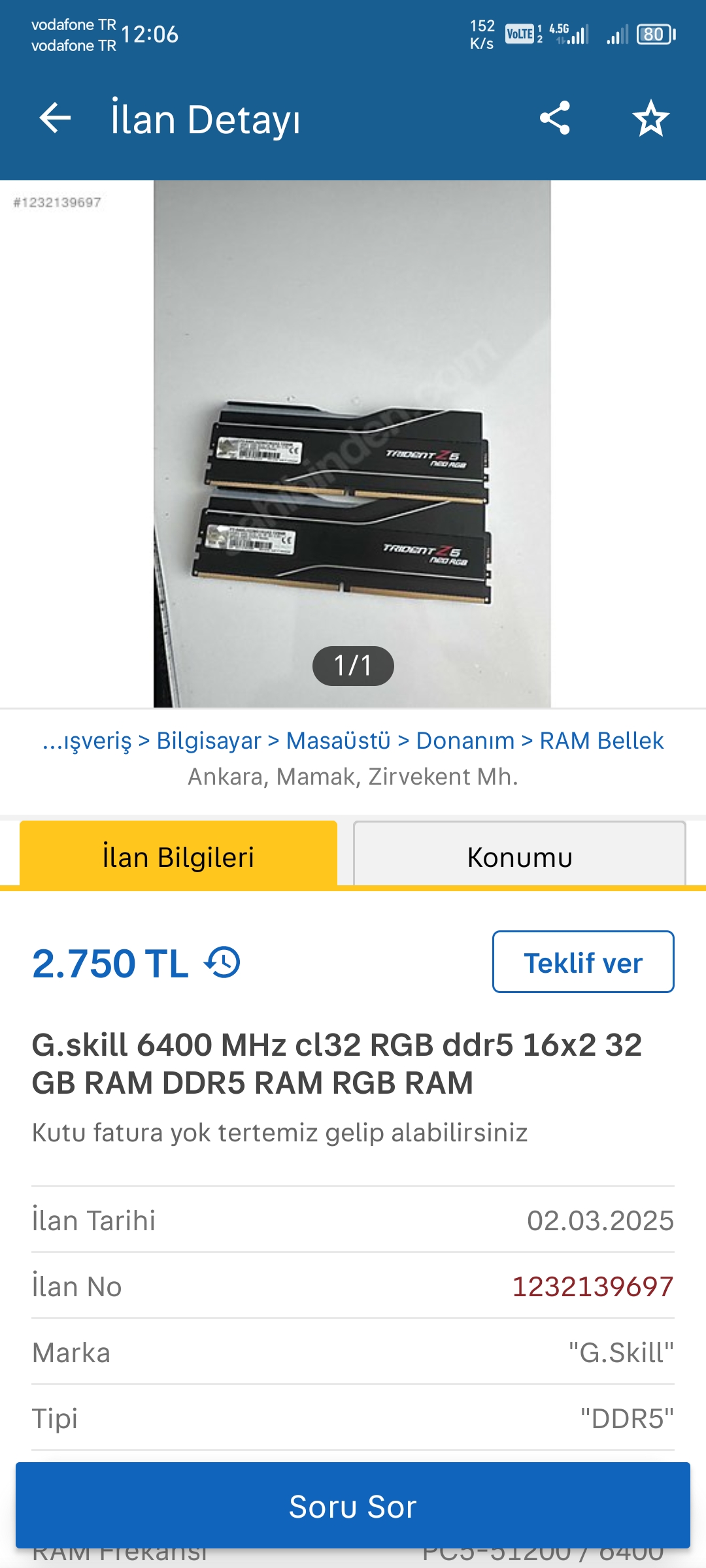Open Bilgisayar category in breadcrumb

tap(209, 741)
